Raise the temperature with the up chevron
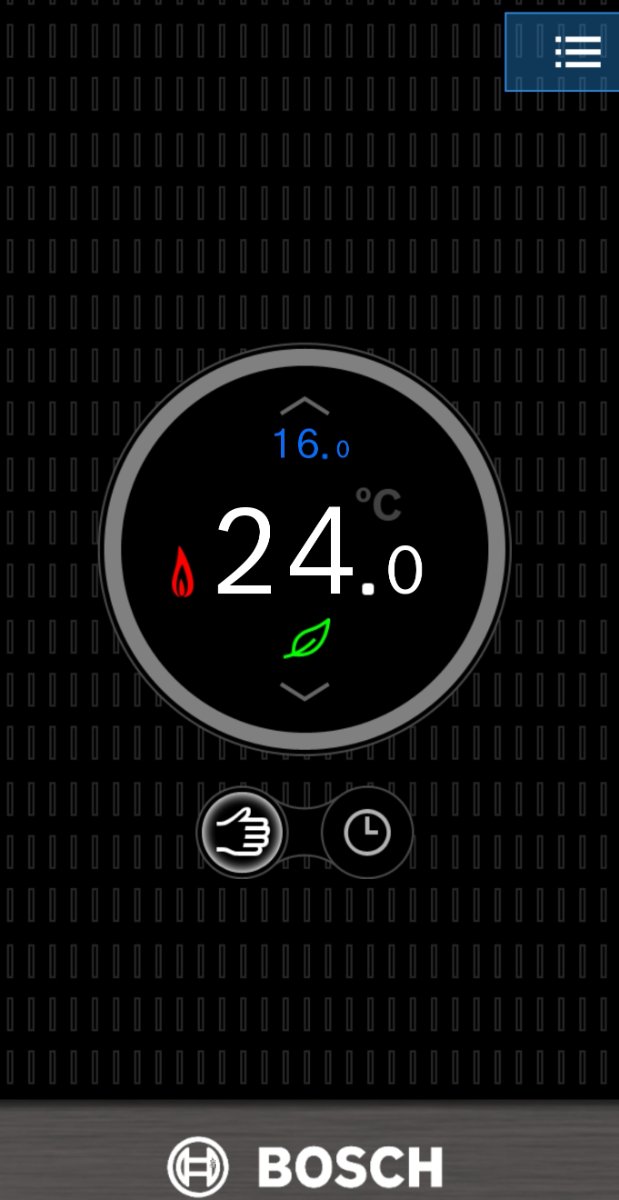The width and height of the screenshot is (619, 1200). pyautogui.click(x=305, y=406)
